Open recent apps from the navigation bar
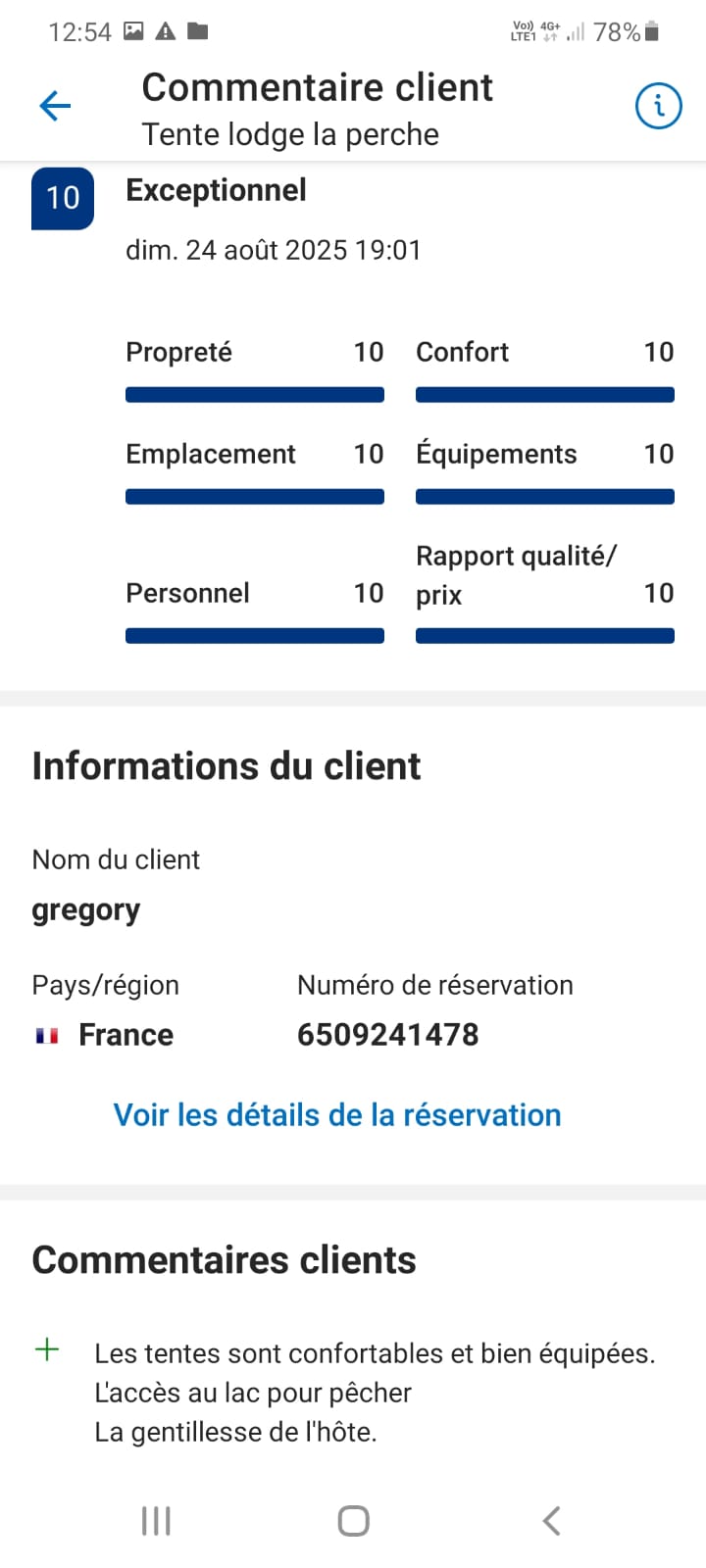706x1568 pixels. tap(156, 1521)
